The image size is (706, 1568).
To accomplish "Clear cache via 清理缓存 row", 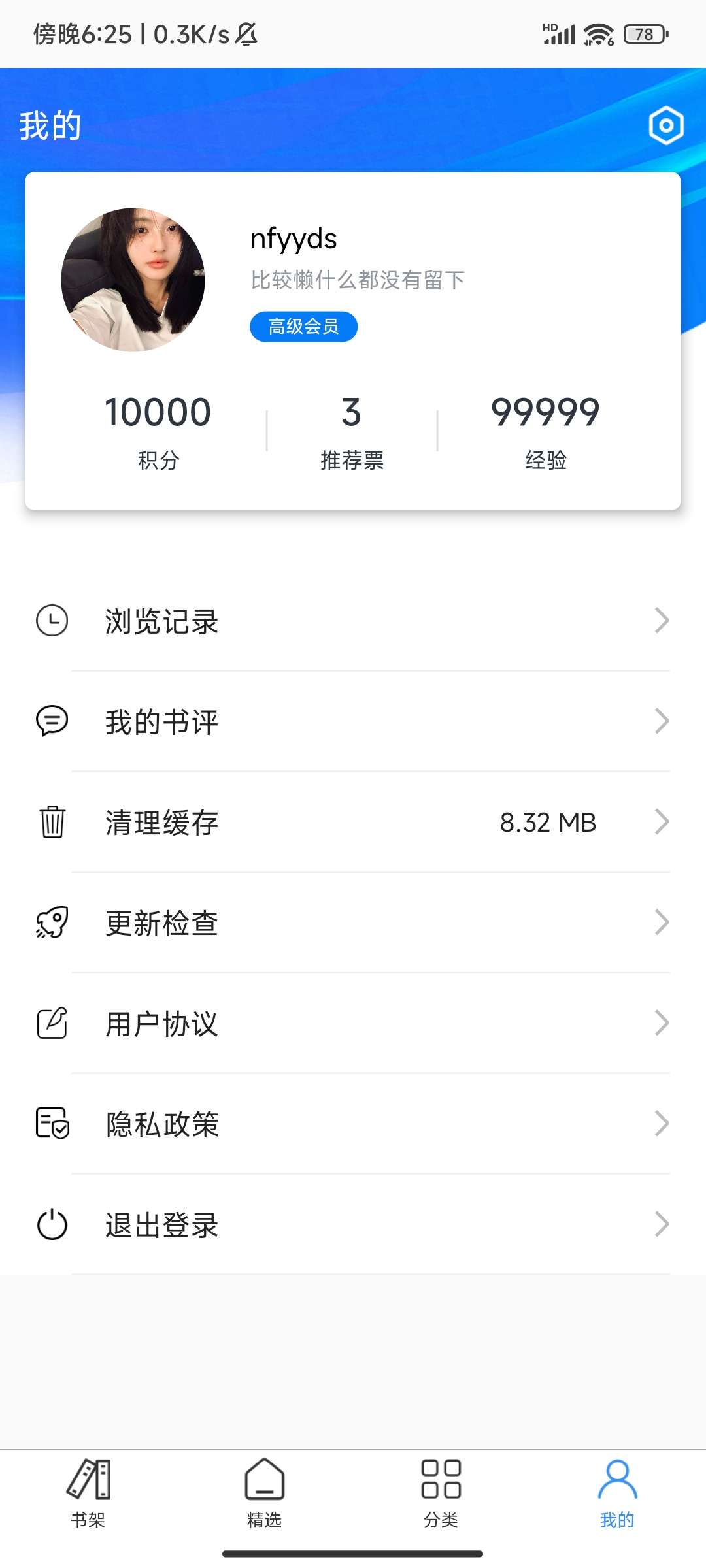I will click(x=353, y=822).
